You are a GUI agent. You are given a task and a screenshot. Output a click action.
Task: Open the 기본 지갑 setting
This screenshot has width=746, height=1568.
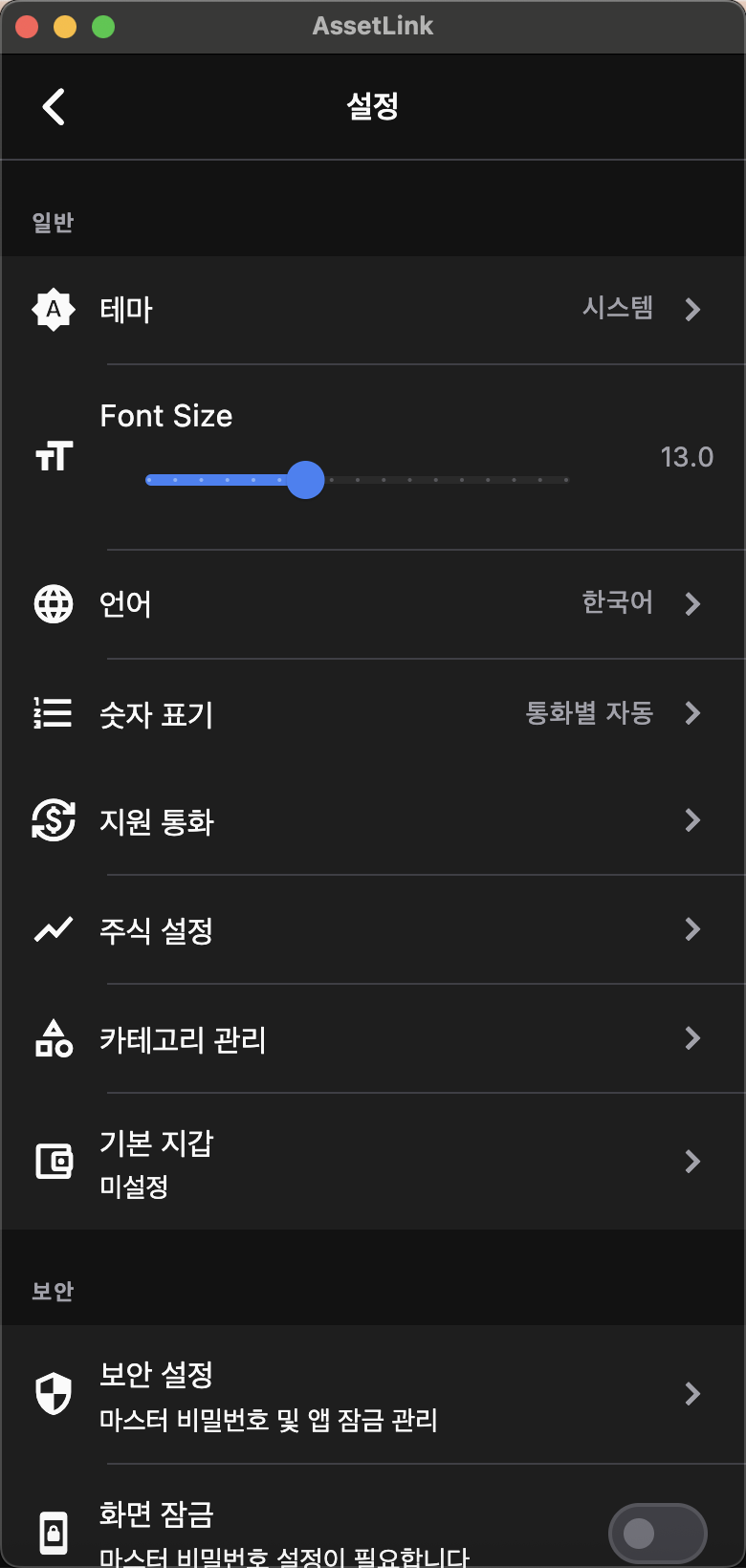(373, 1163)
